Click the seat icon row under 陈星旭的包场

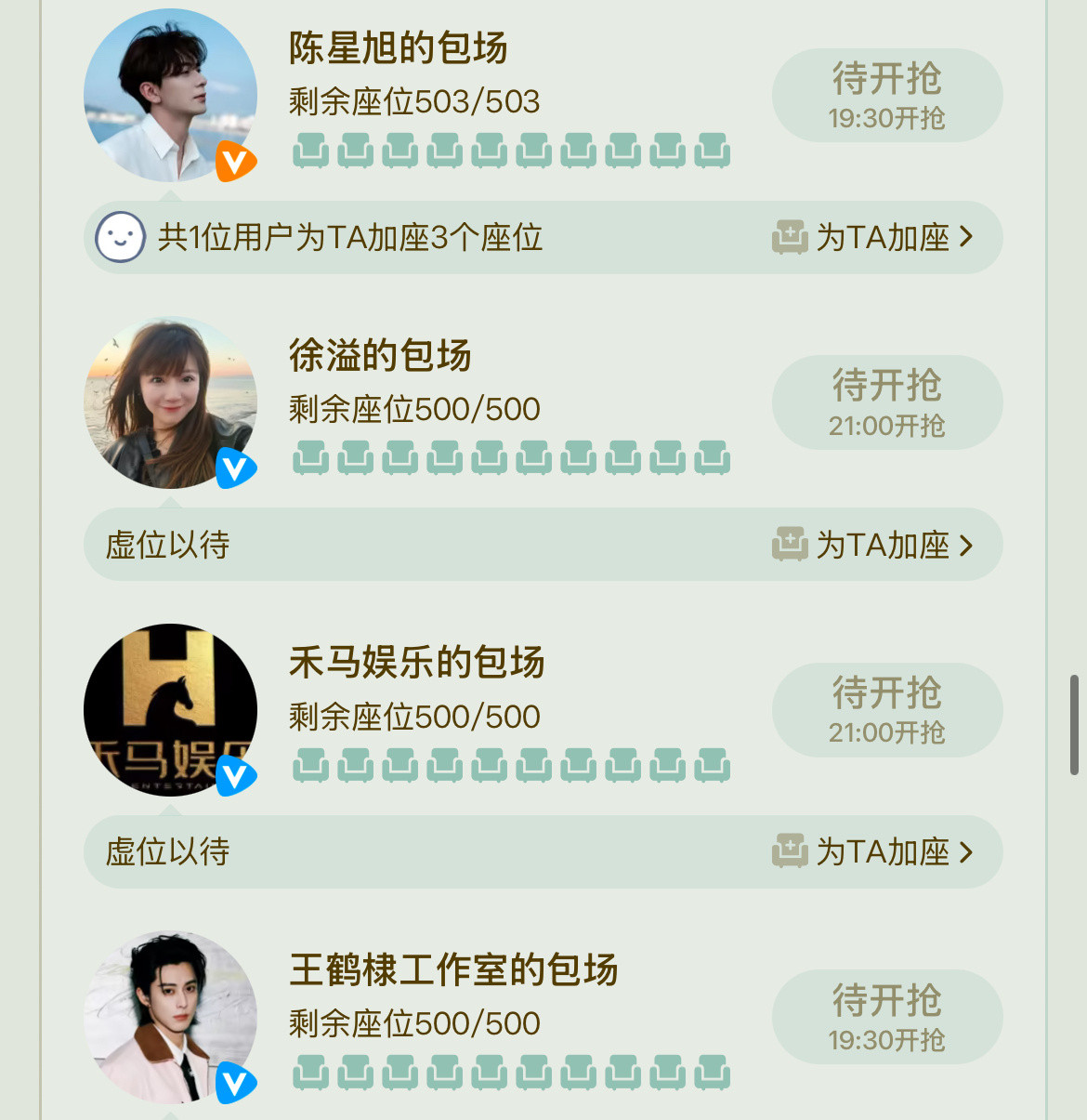pyautogui.click(x=511, y=149)
